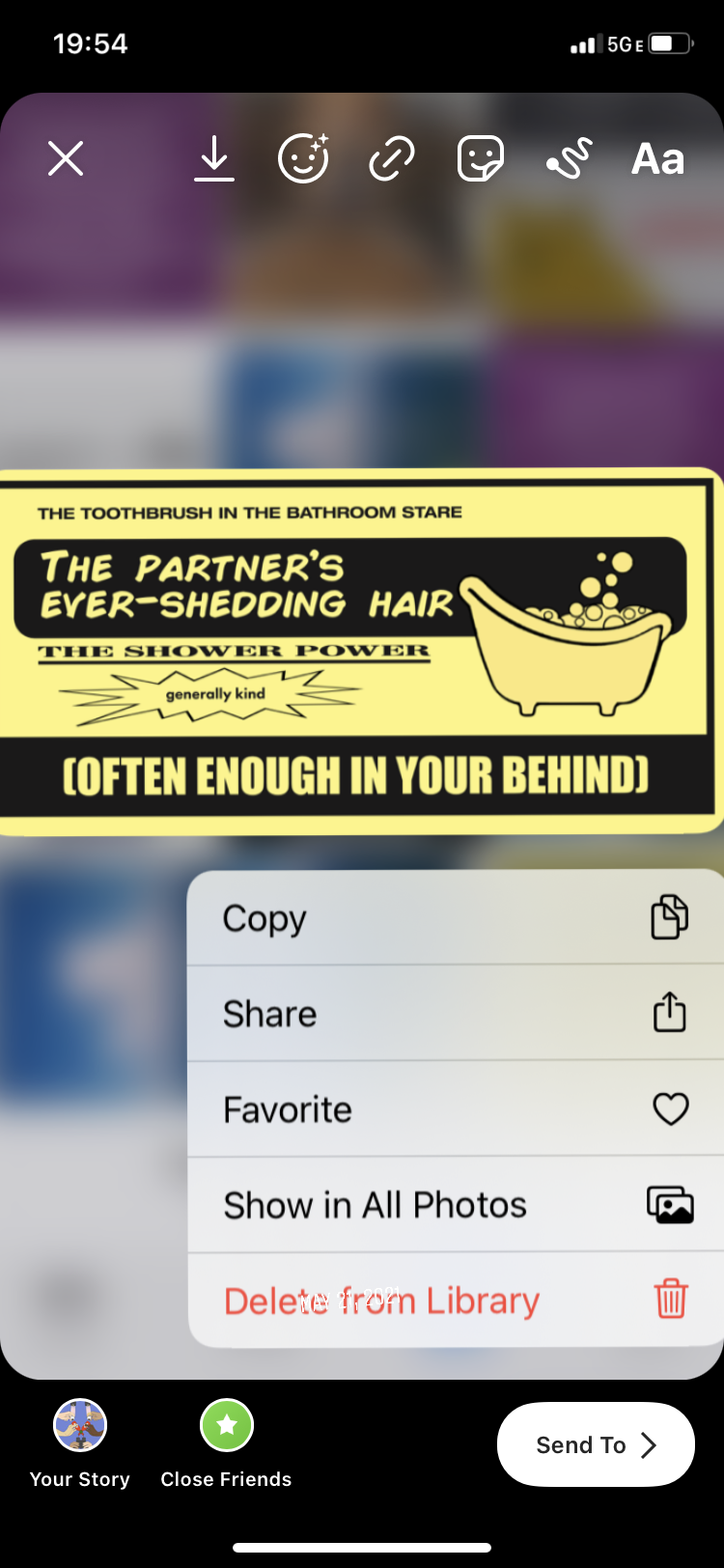Viewport: 724px width, 1568px height.
Task: Tap Delete from Library
Action: coord(454,1300)
